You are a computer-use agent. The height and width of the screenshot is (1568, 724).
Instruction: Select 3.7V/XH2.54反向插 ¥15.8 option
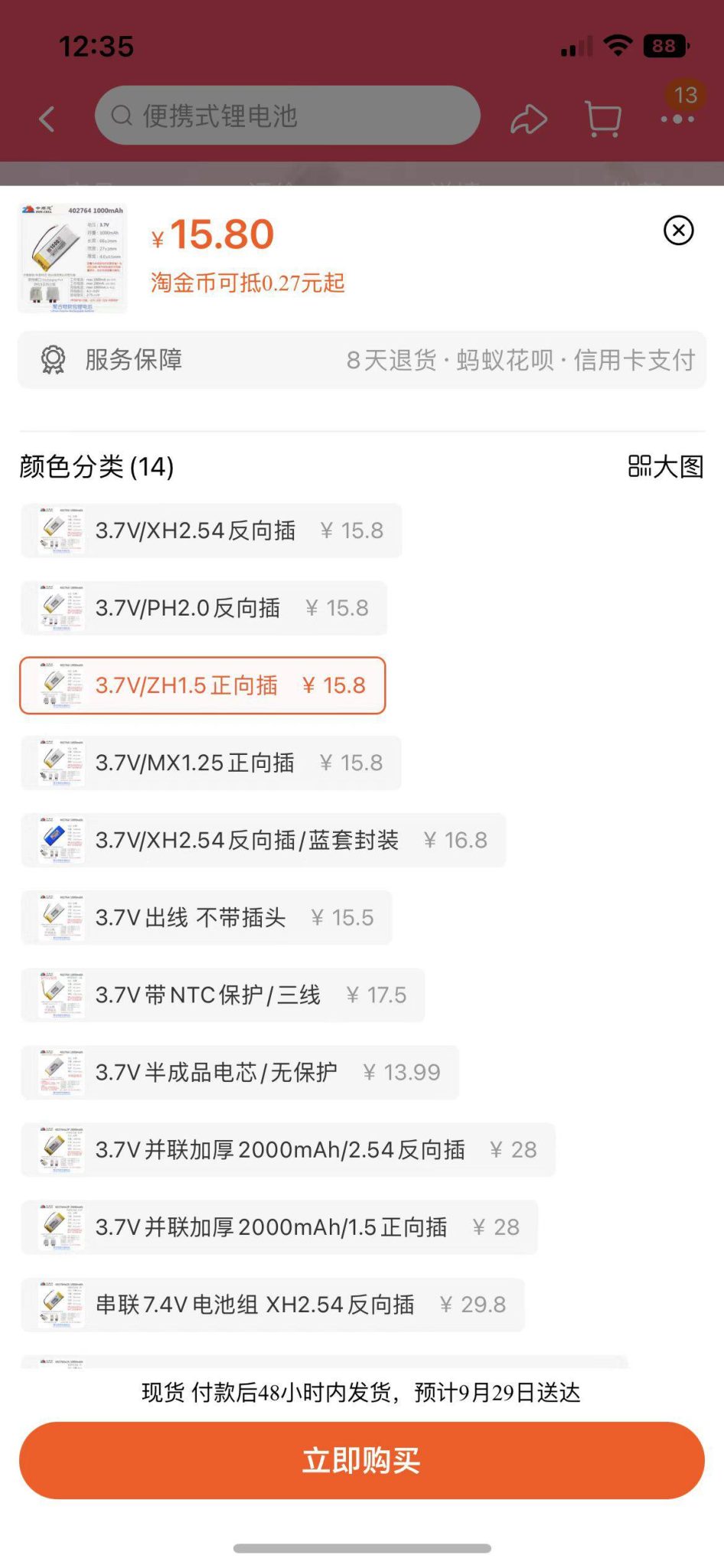211,531
